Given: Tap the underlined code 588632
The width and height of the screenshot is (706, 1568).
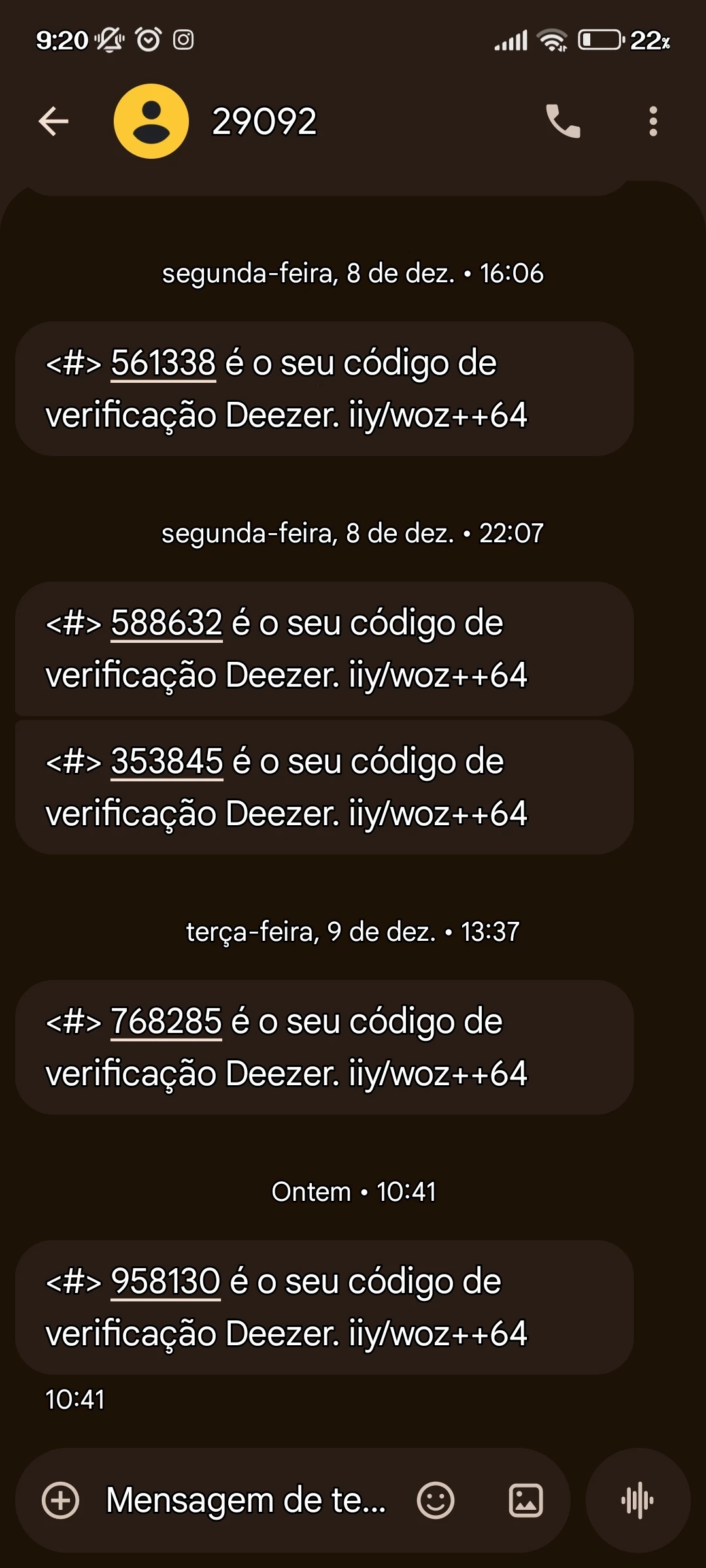Looking at the screenshot, I should pyautogui.click(x=167, y=623).
